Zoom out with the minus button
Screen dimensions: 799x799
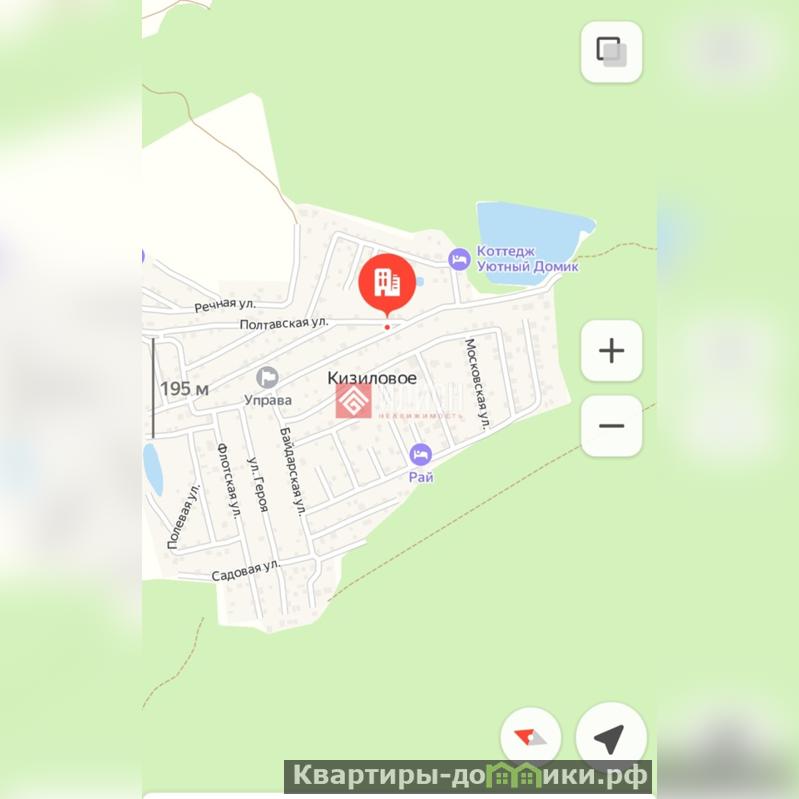(611, 426)
